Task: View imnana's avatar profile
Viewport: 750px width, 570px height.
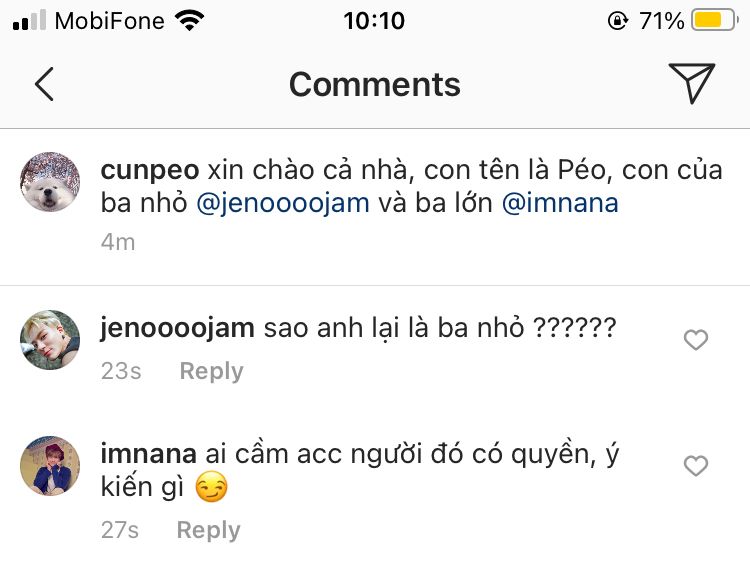Action: (50, 465)
